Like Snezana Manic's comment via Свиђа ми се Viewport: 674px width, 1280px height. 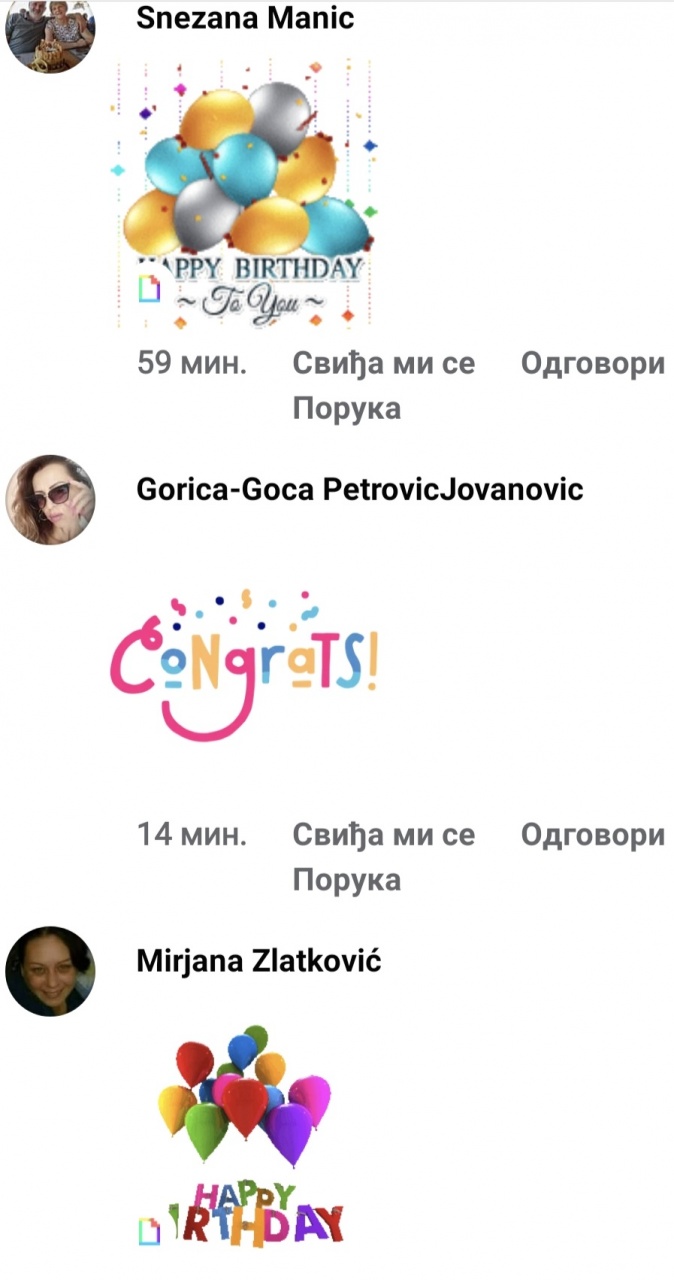(383, 363)
